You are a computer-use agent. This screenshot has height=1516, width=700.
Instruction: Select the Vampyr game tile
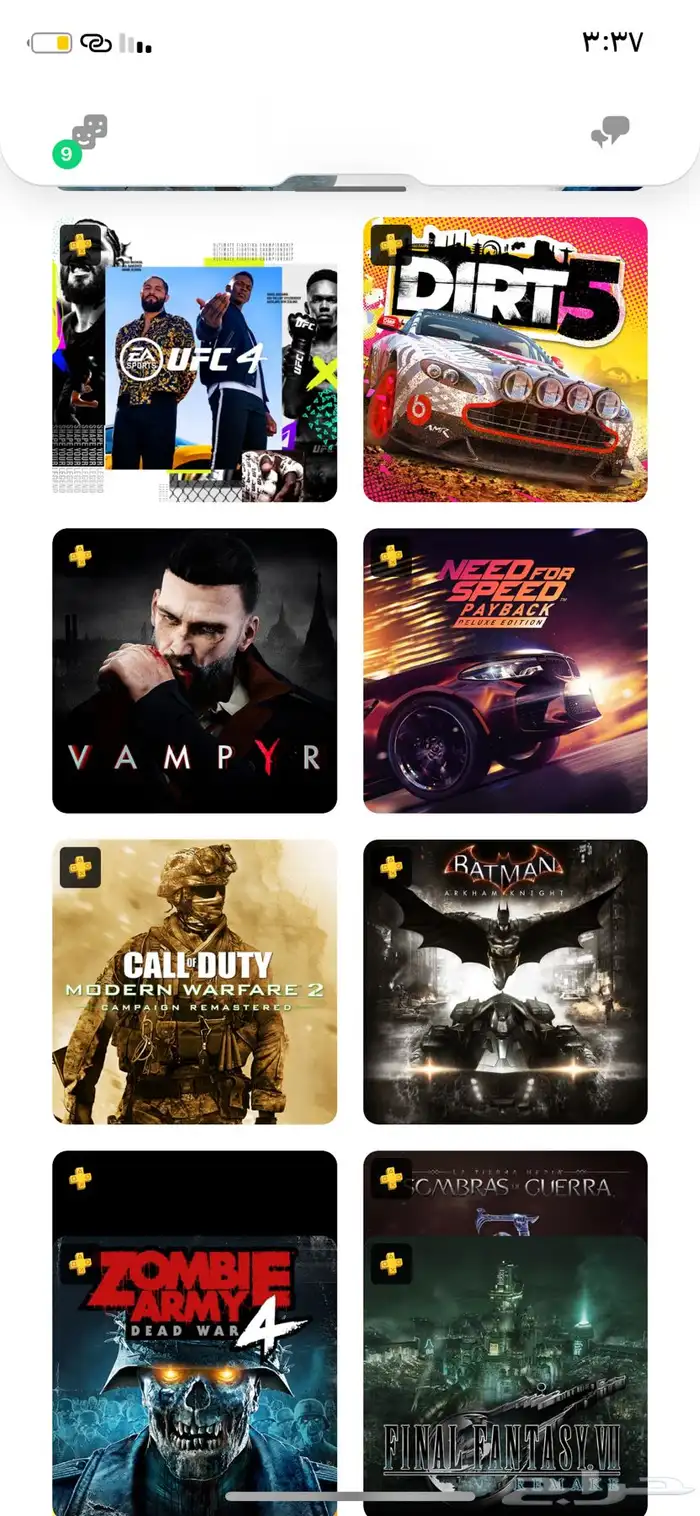(194, 670)
